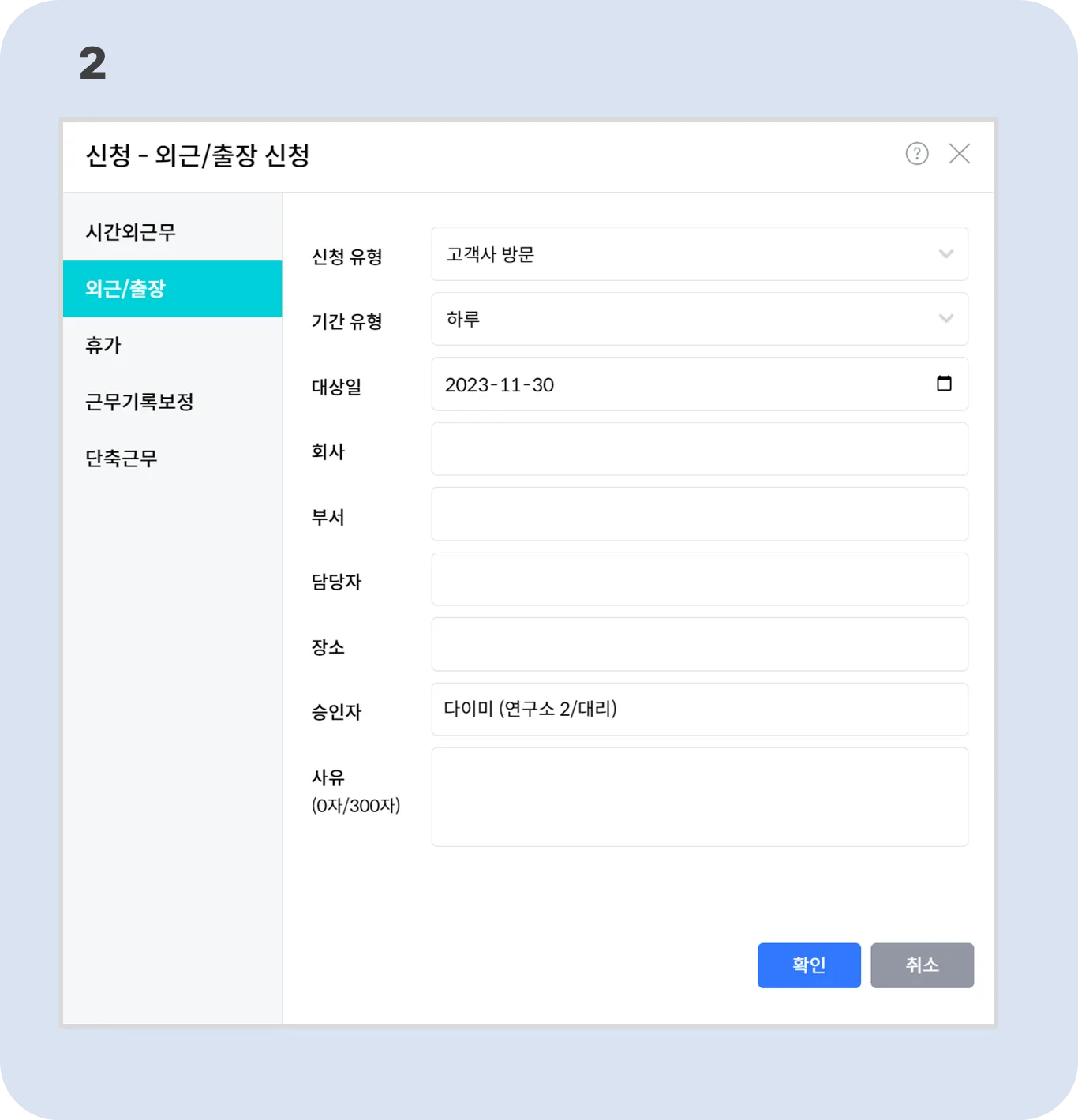
Task: Tap the 회사 input field
Action: pyautogui.click(x=699, y=449)
